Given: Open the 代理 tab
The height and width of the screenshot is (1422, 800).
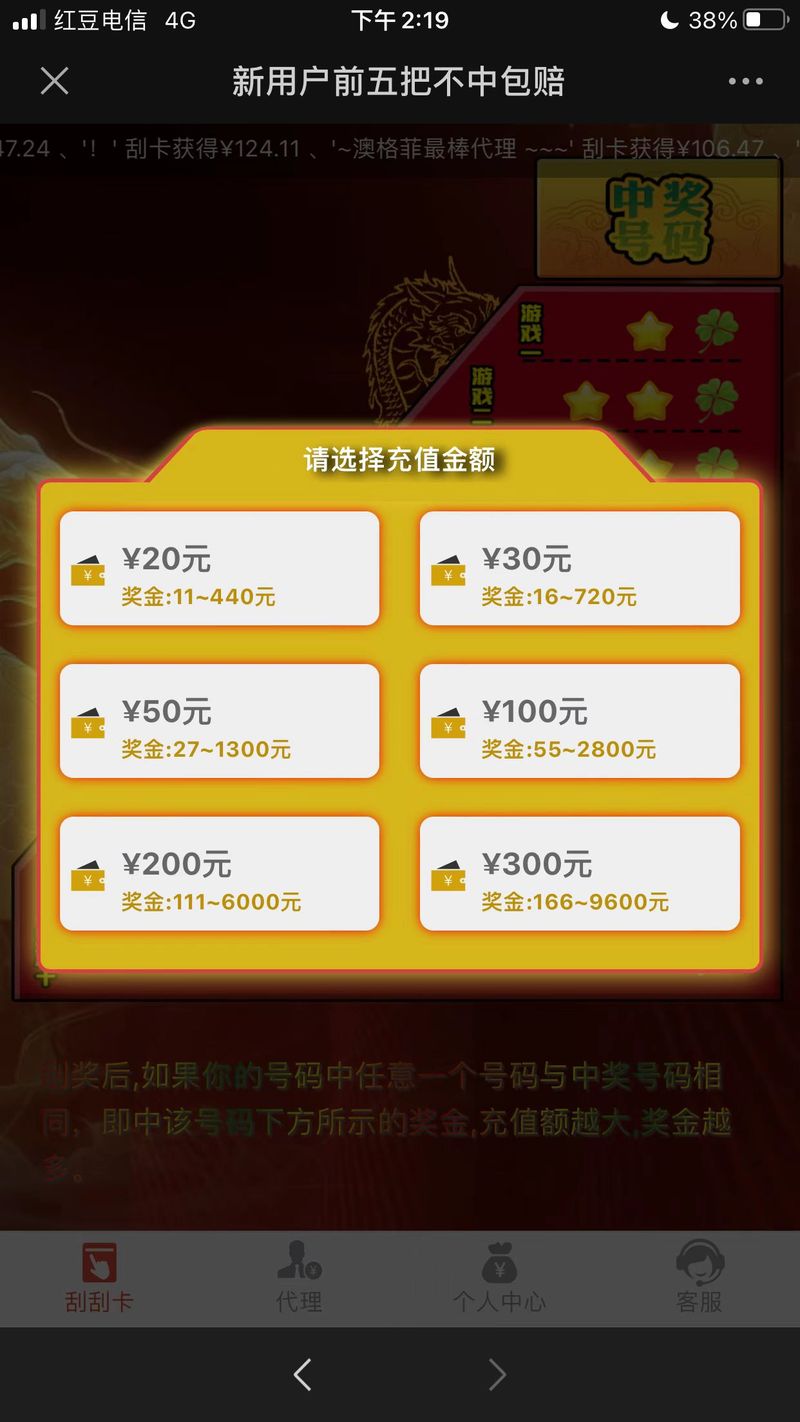Looking at the screenshot, I should click(299, 1278).
